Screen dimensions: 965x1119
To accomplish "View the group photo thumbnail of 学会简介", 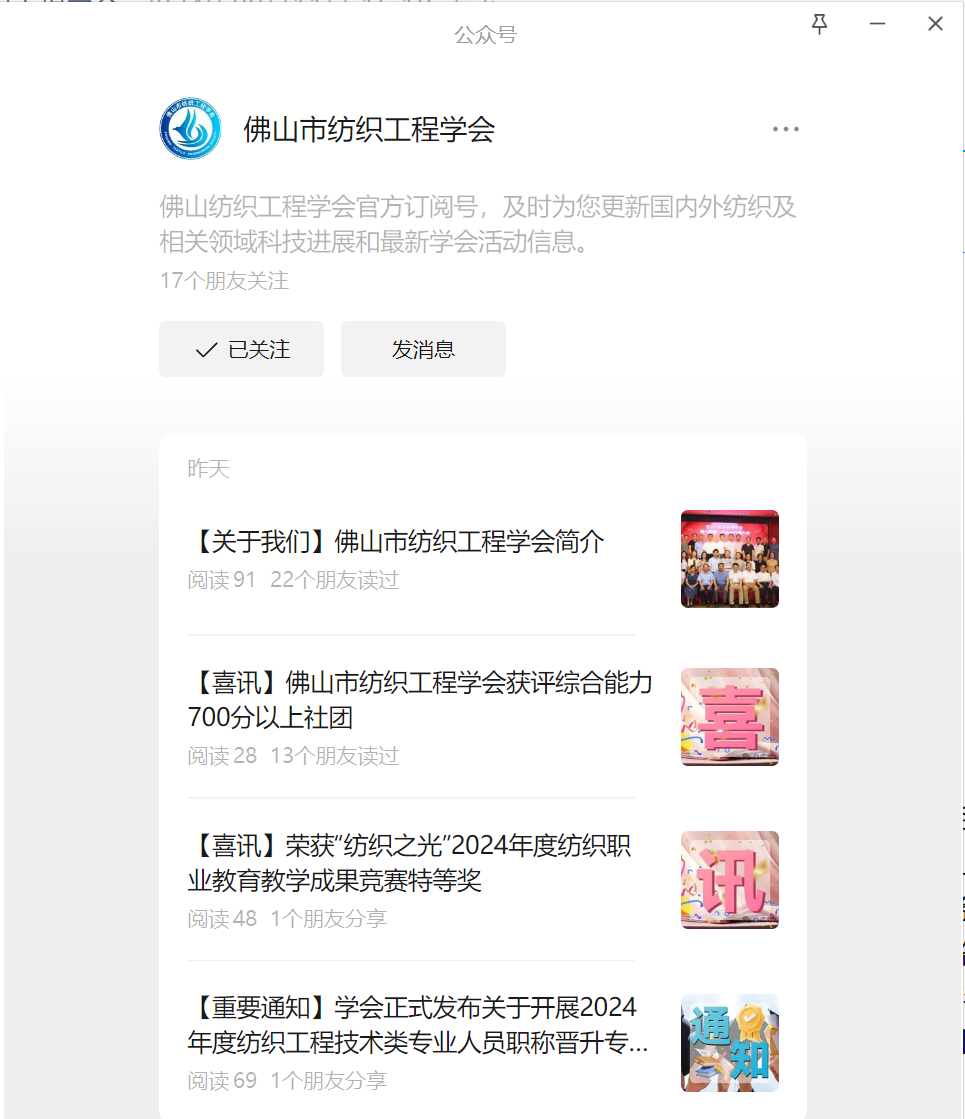I will coord(730,559).
